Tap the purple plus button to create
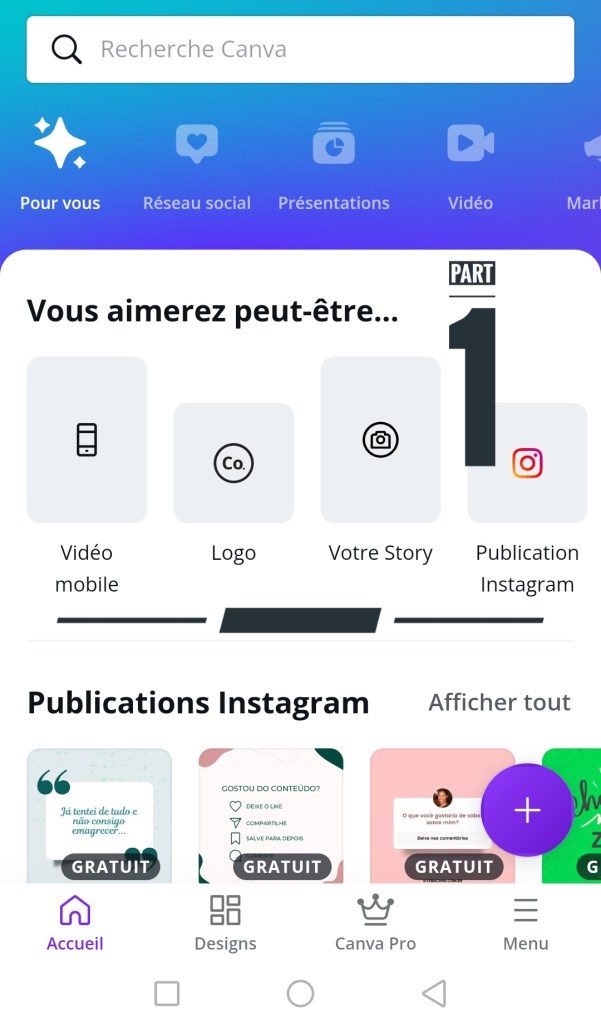This screenshot has height=1023, width=601. pos(527,810)
